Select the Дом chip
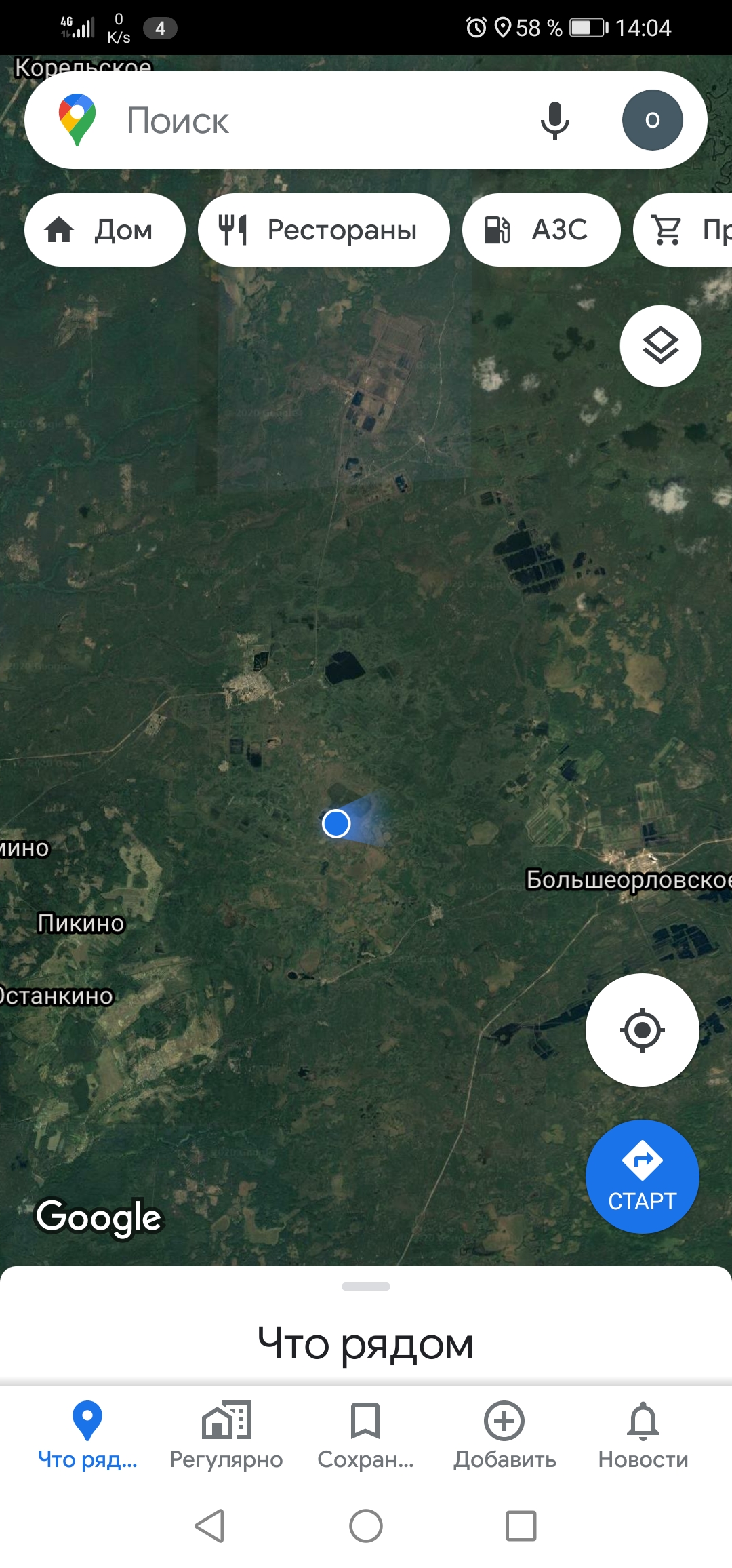 (x=105, y=230)
